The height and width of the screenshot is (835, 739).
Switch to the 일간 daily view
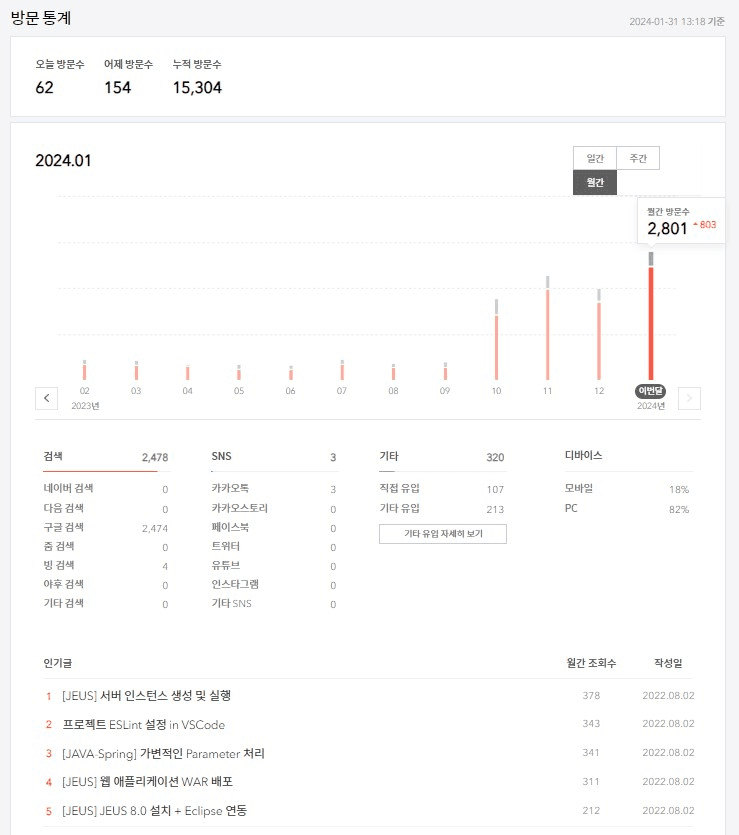tap(595, 158)
